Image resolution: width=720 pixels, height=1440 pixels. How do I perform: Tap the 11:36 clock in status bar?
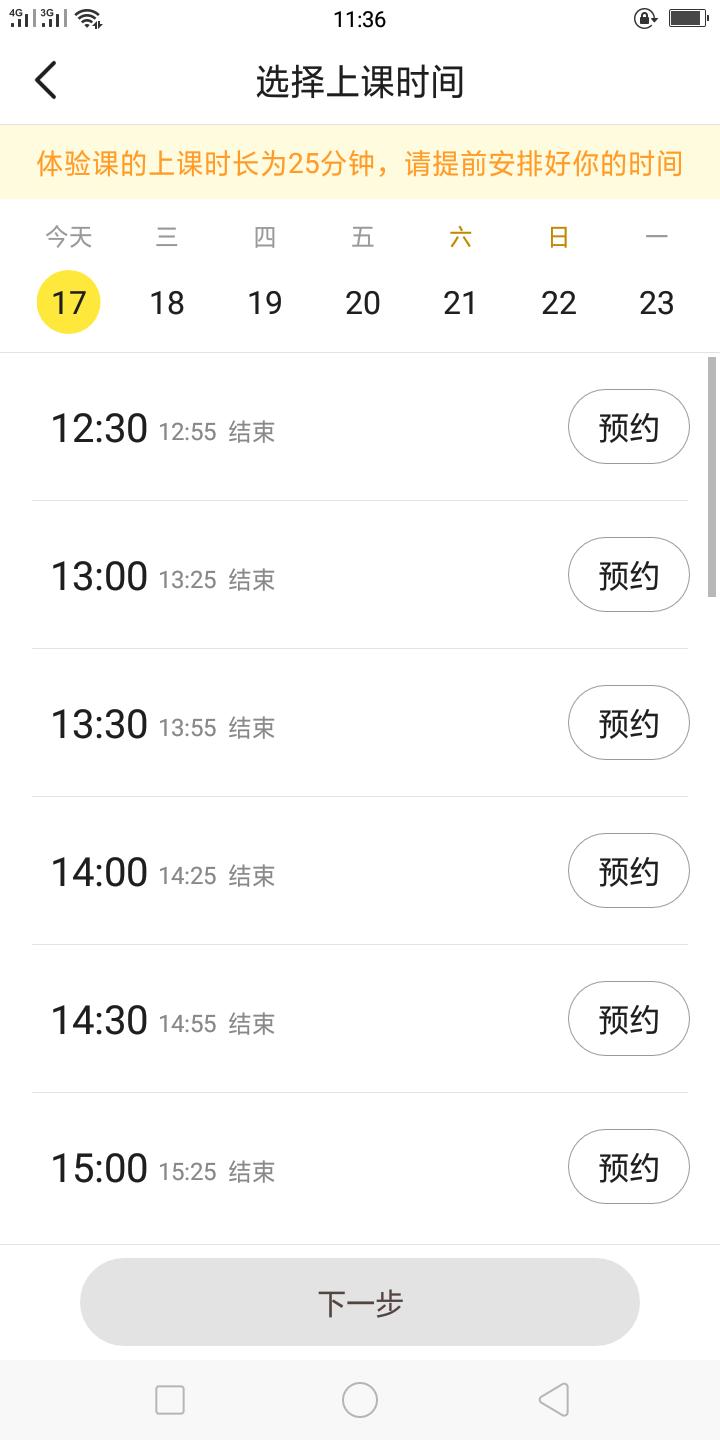359,17
